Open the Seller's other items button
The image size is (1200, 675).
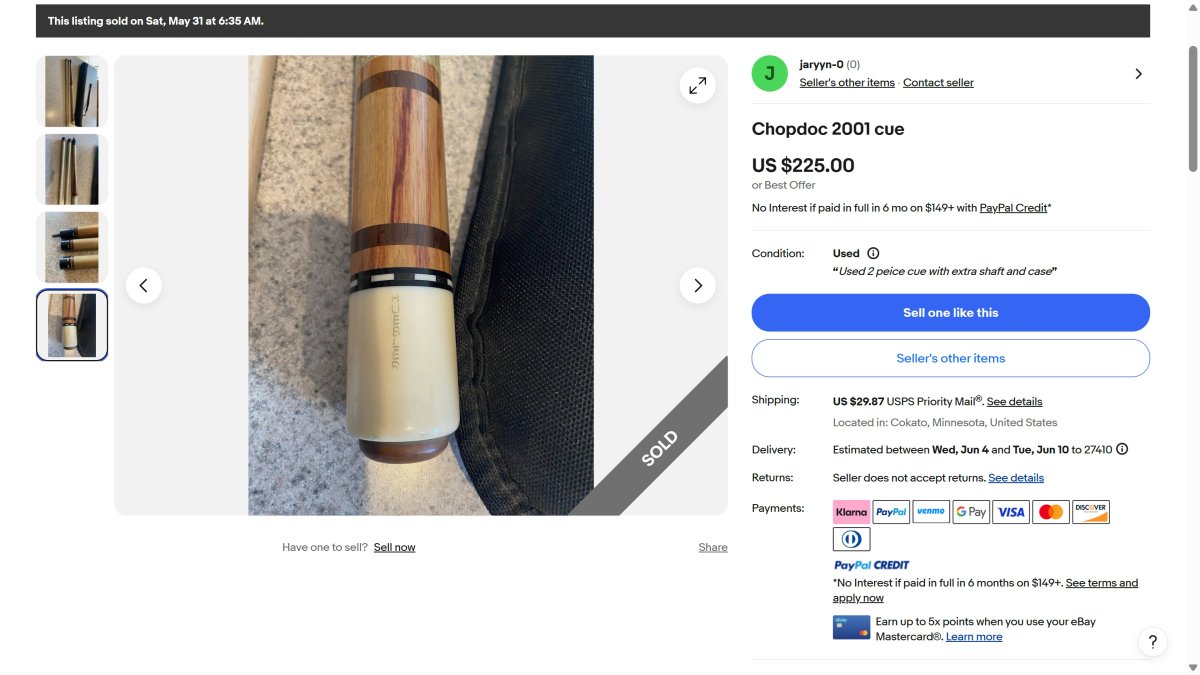[x=950, y=358]
